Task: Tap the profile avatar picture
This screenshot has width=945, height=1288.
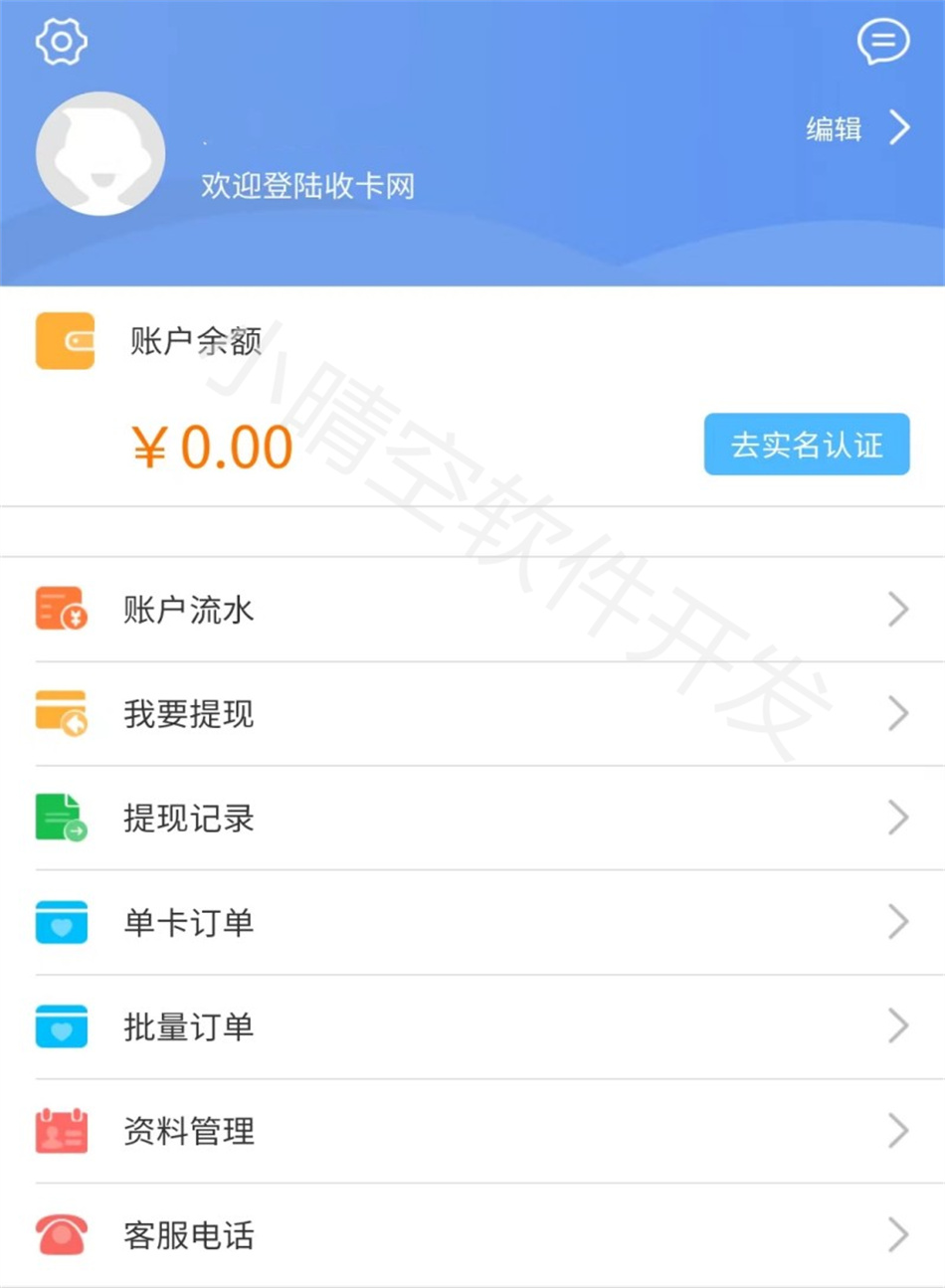Action: (100, 154)
